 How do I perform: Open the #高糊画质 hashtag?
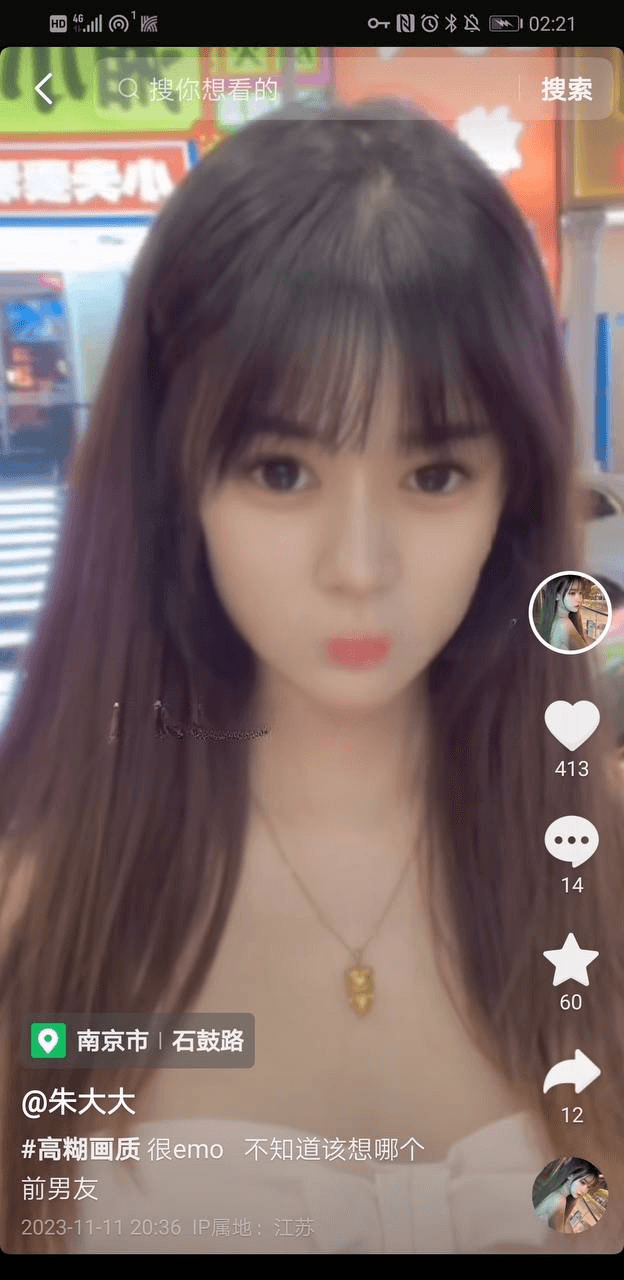click(81, 1149)
